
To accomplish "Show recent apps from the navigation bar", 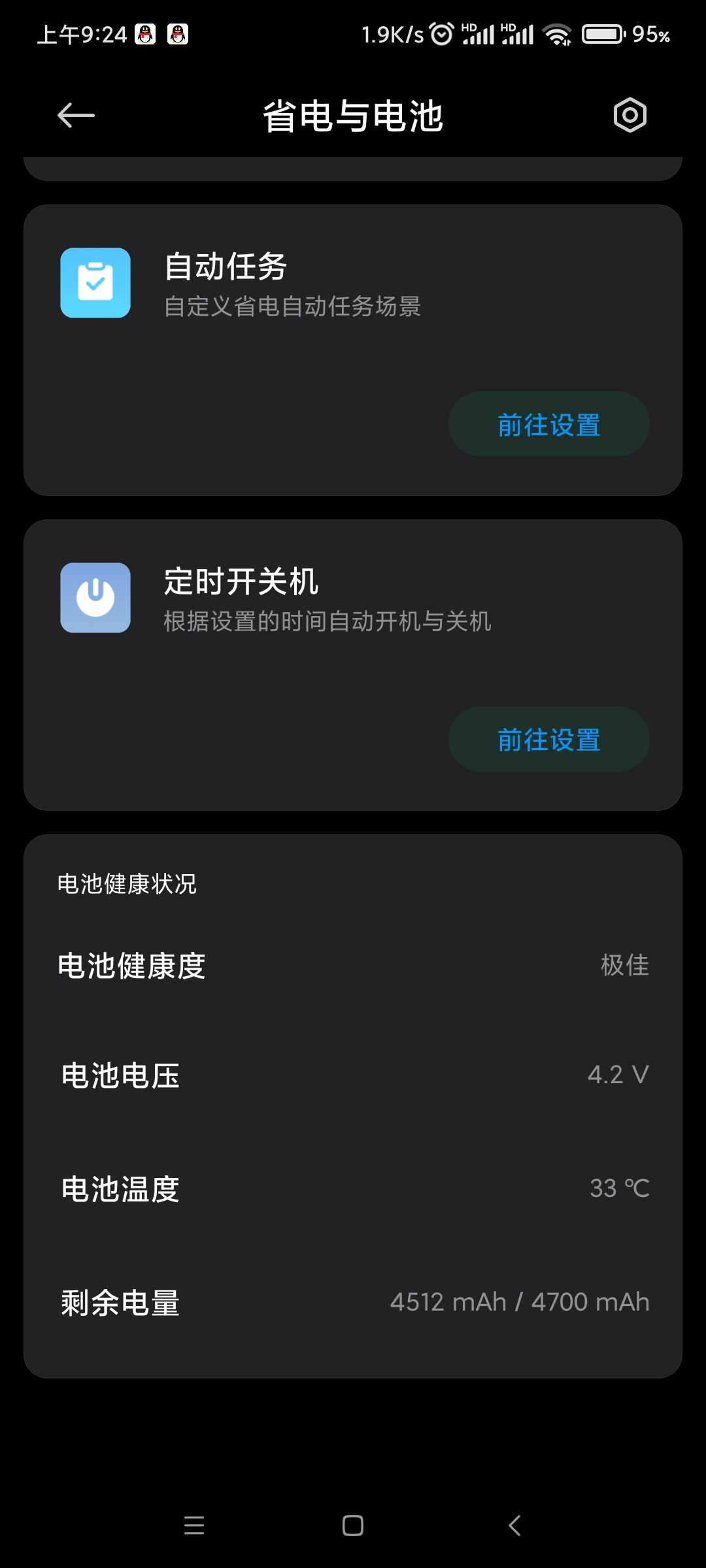I will click(x=194, y=1526).
